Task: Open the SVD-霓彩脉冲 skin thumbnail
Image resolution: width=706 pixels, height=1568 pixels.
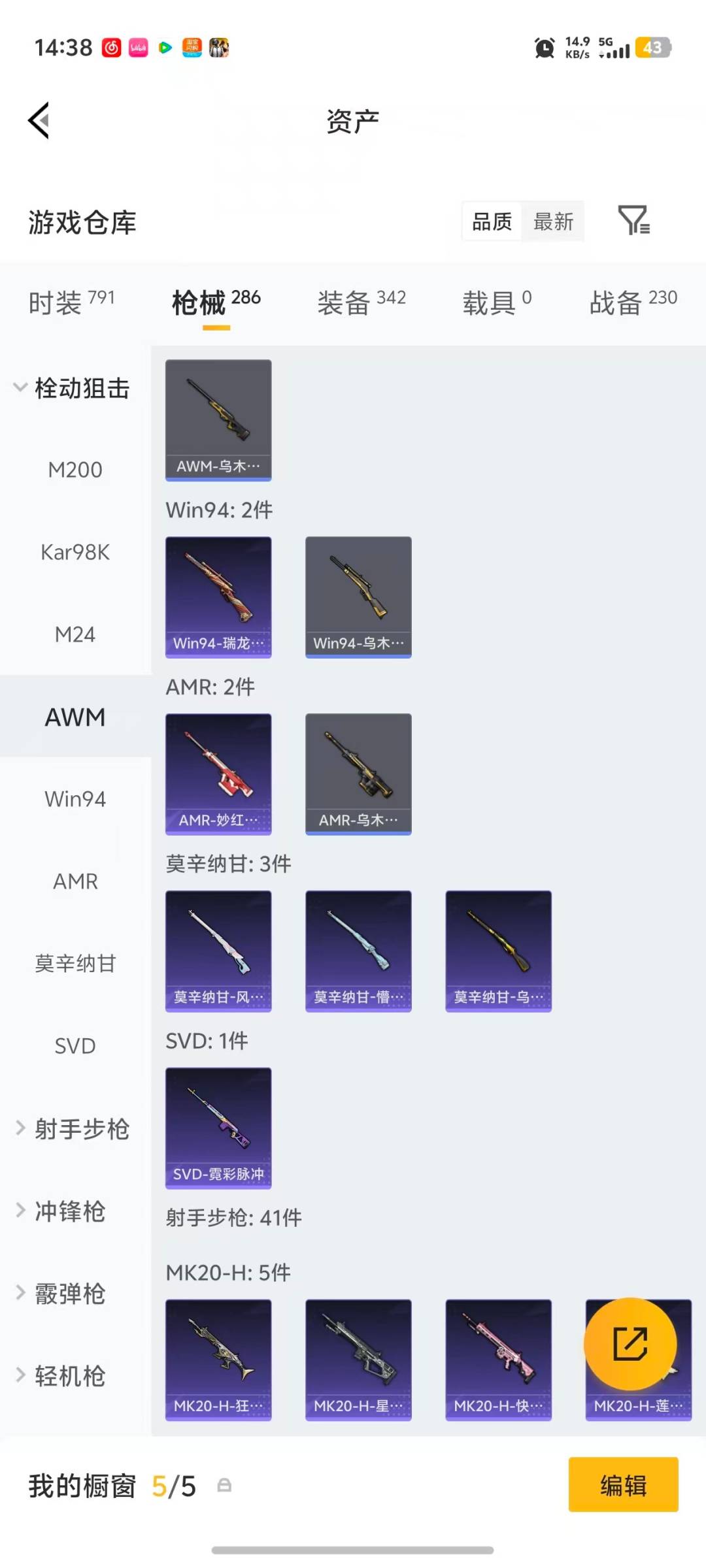Action: (x=218, y=1127)
